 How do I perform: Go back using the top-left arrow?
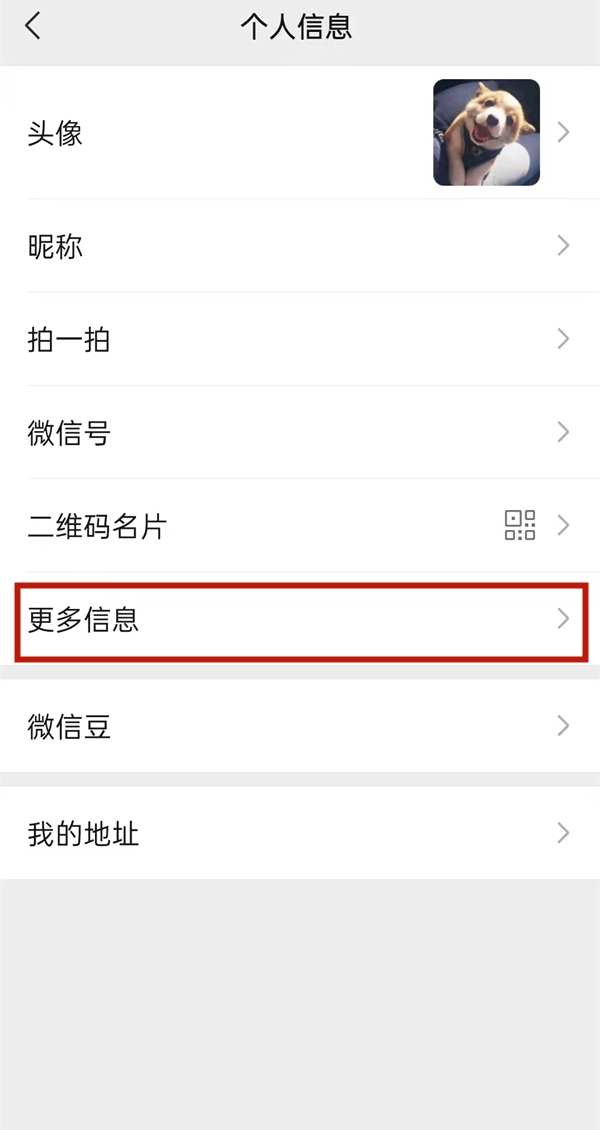[33, 26]
